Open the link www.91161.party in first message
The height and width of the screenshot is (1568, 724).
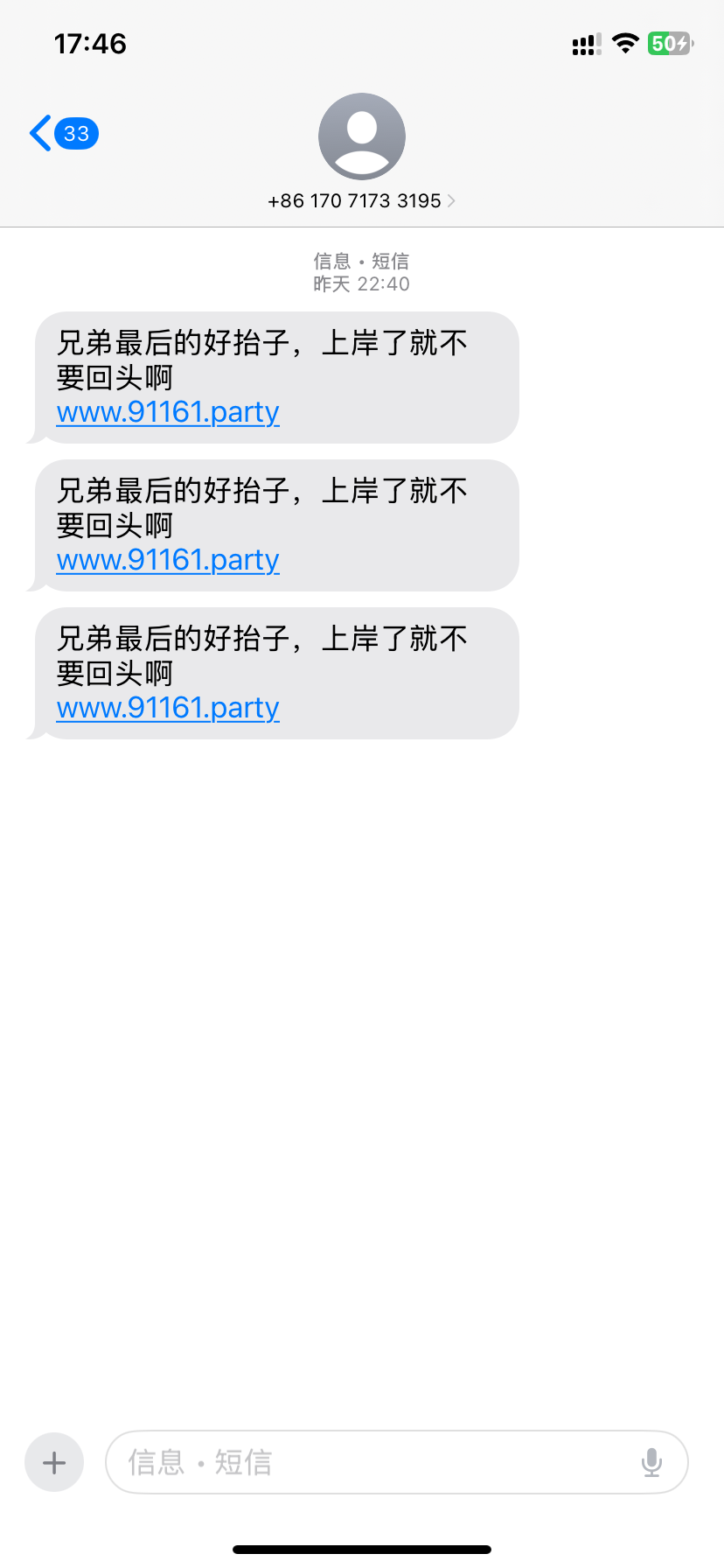coord(167,411)
